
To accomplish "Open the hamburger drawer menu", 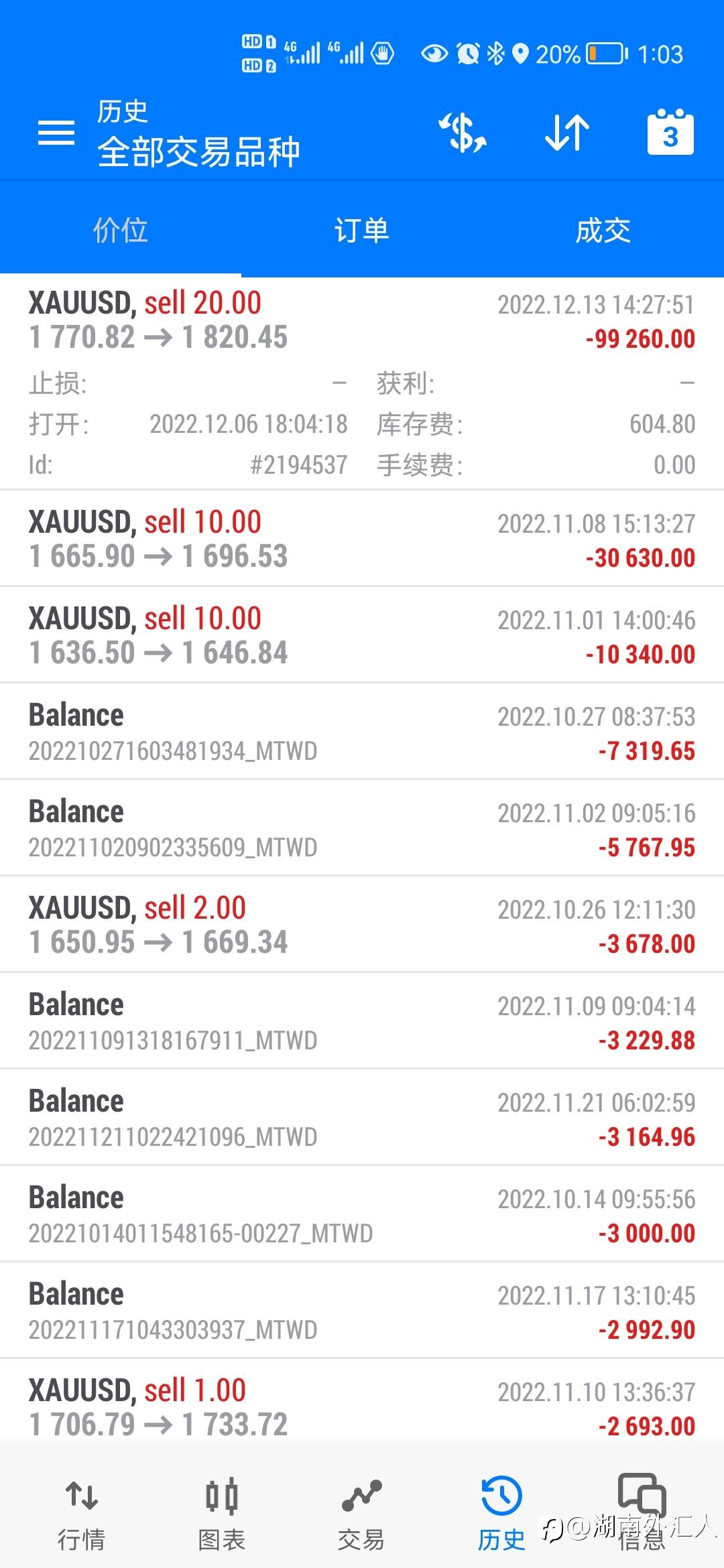I will 56,133.
